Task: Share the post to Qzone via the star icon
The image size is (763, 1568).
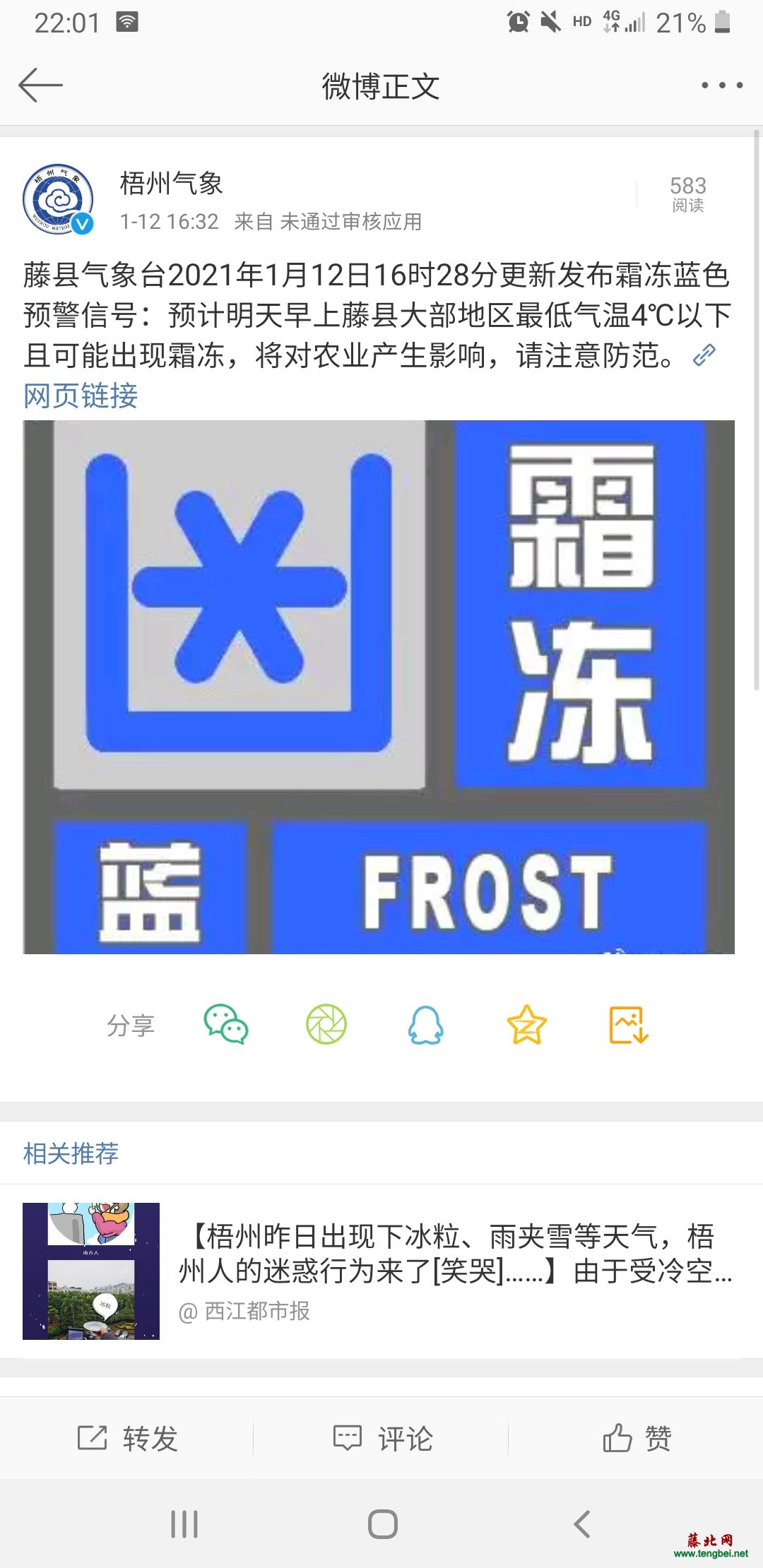Action: click(x=527, y=1024)
